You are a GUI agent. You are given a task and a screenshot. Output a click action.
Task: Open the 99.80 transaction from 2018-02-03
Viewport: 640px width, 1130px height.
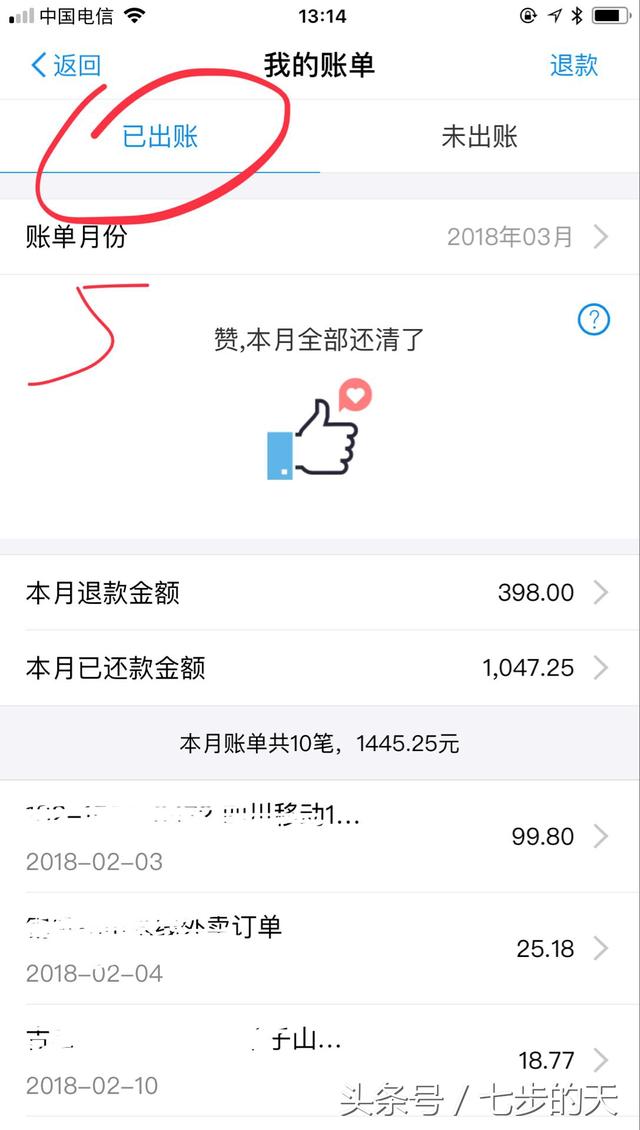coord(320,837)
